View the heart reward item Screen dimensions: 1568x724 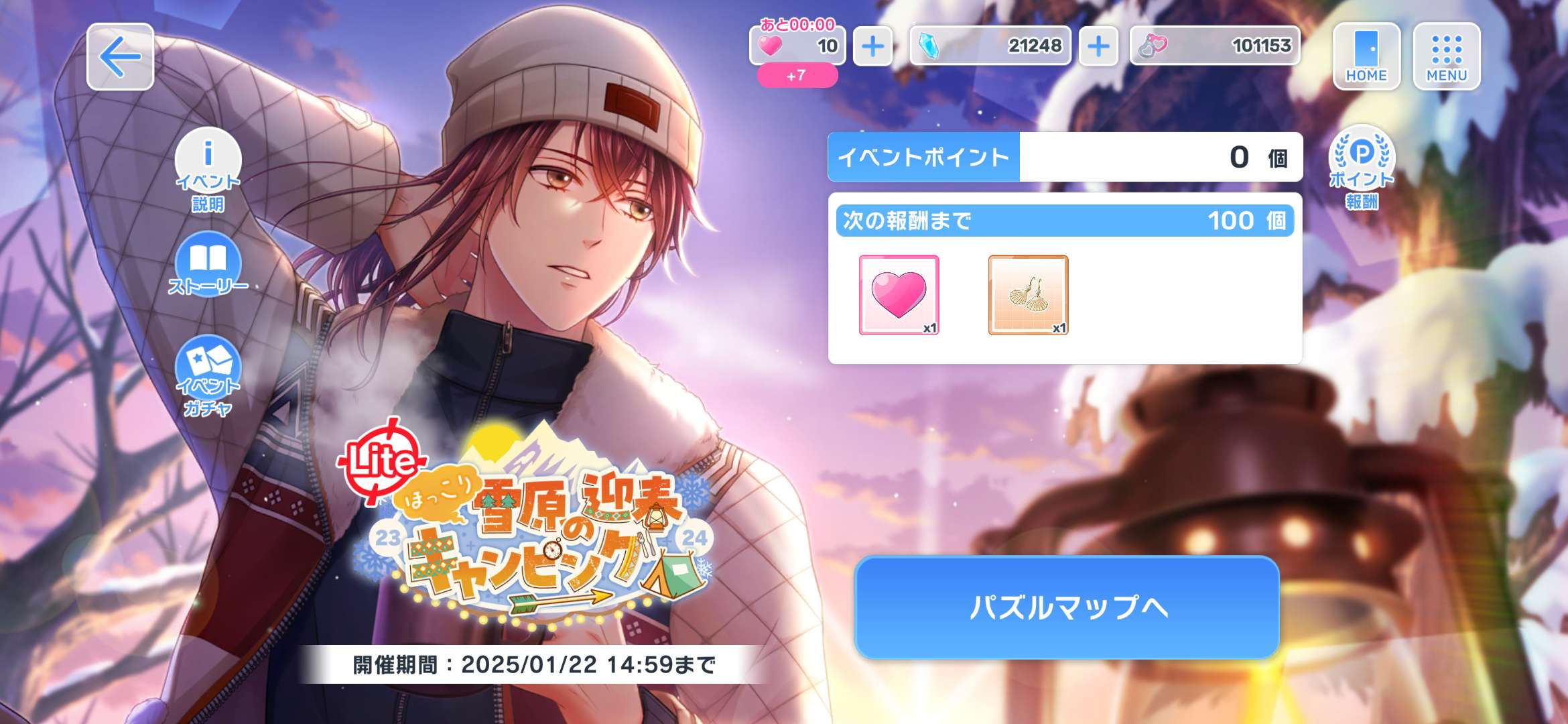899,295
